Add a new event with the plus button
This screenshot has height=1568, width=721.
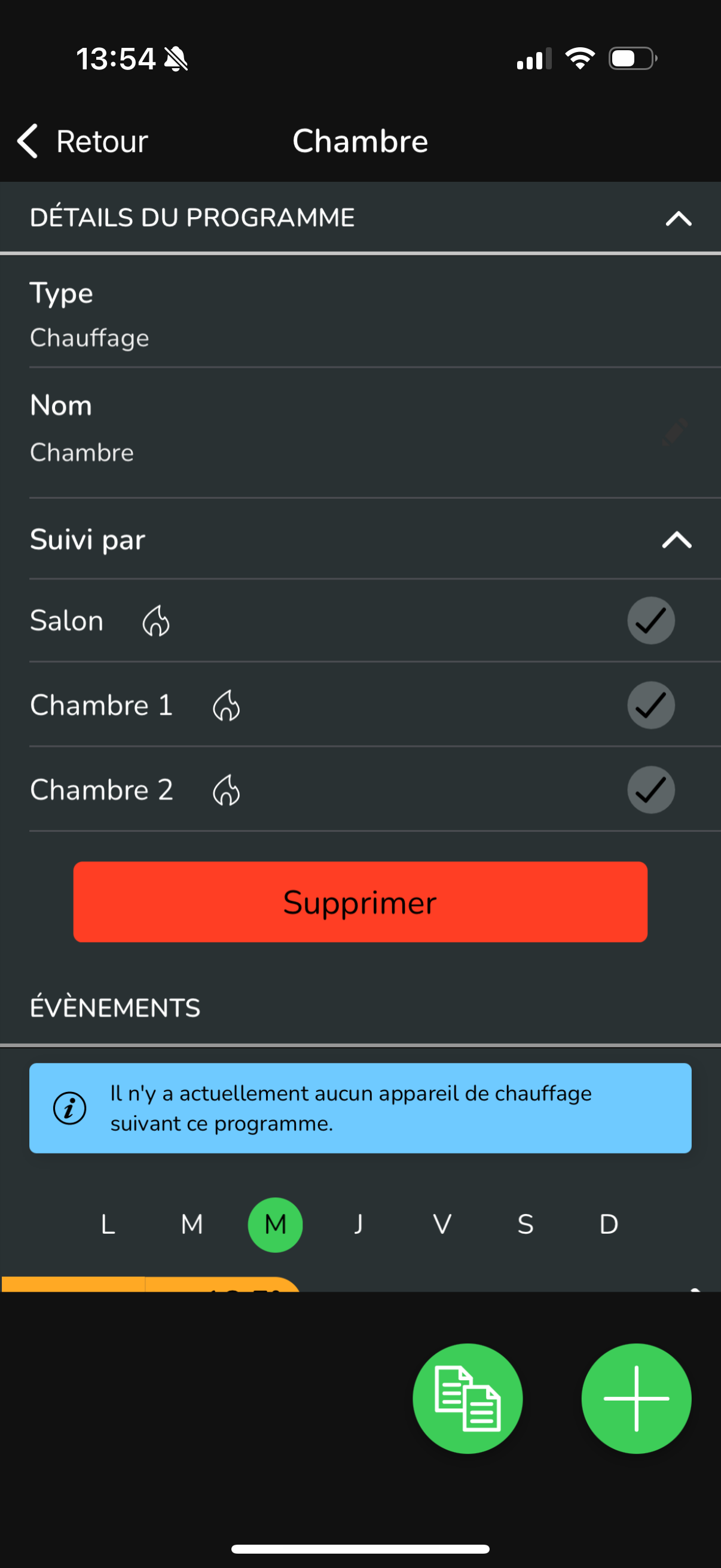637,1399
